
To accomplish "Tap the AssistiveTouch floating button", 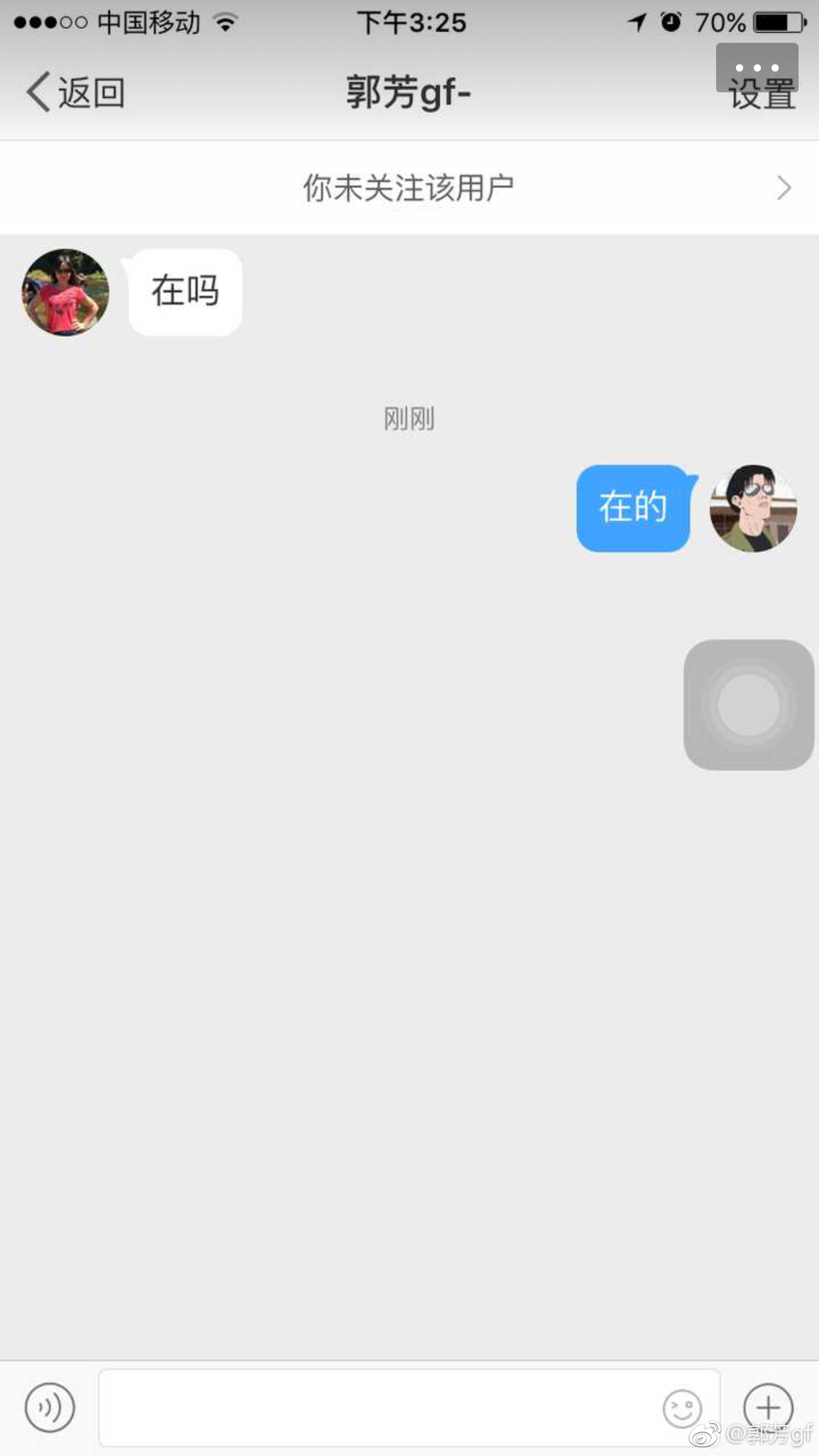I will tap(748, 704).
